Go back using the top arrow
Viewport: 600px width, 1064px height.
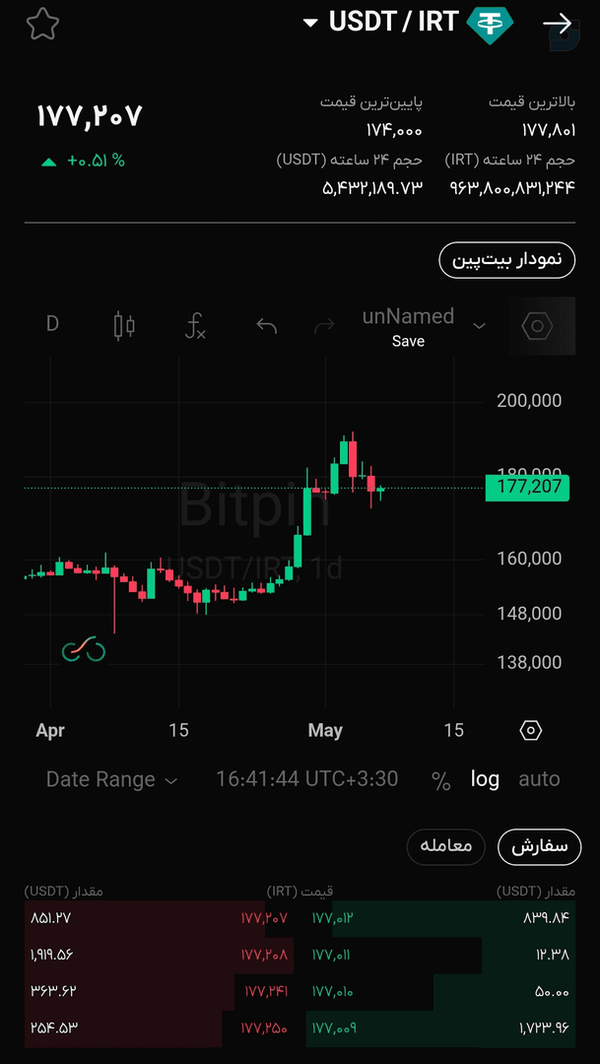point(558,23)
